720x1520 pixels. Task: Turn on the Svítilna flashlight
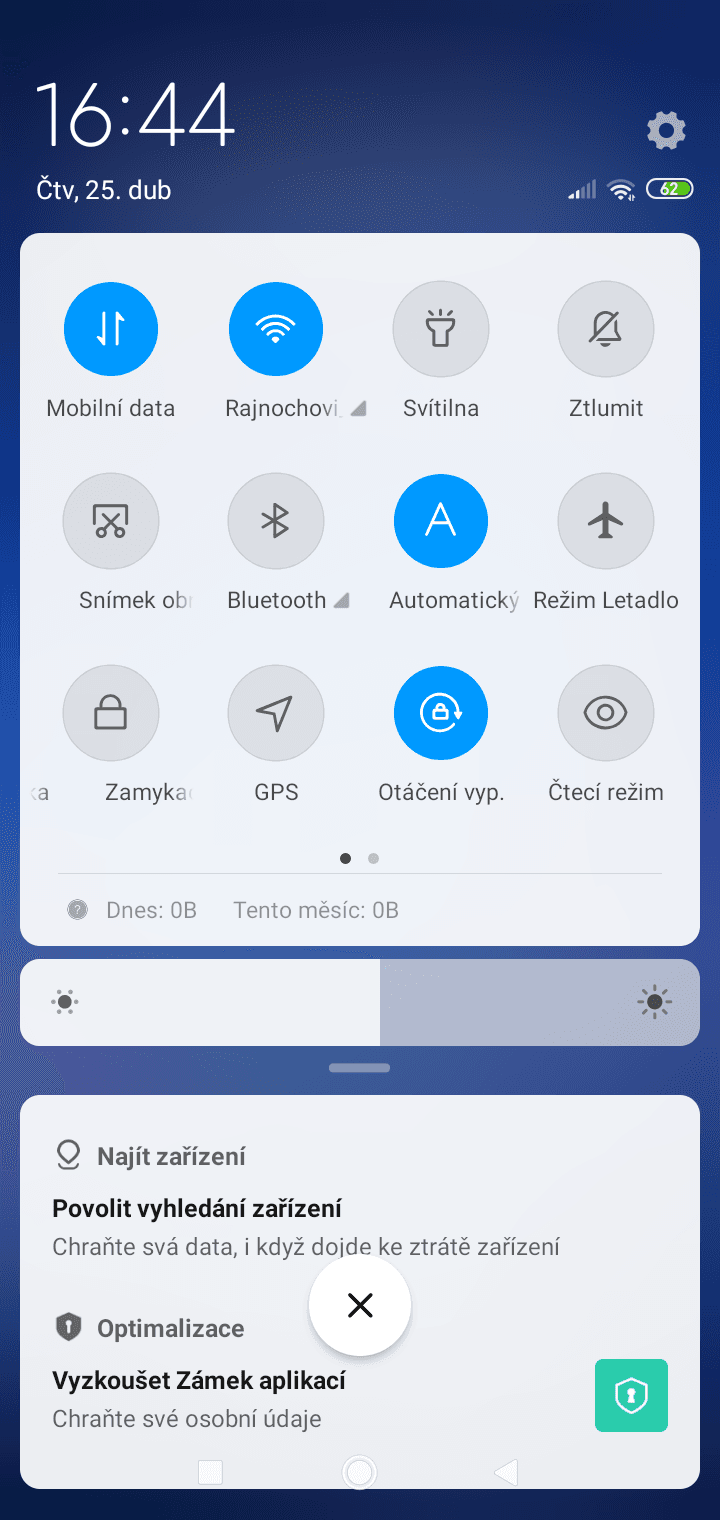pyautogui.click(x=440, y=329)
